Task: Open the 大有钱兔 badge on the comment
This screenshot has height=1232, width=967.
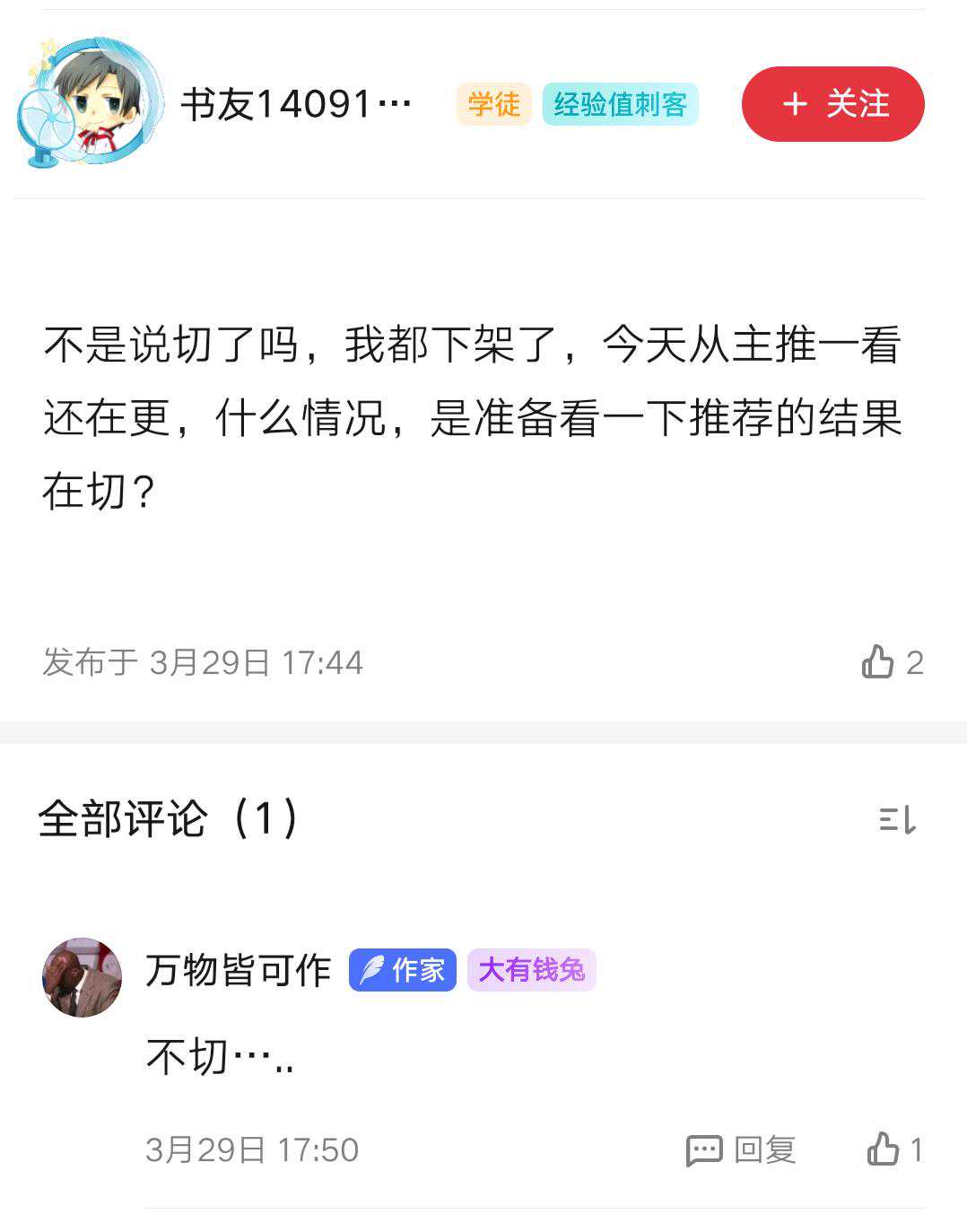Action: pos(531,970)
